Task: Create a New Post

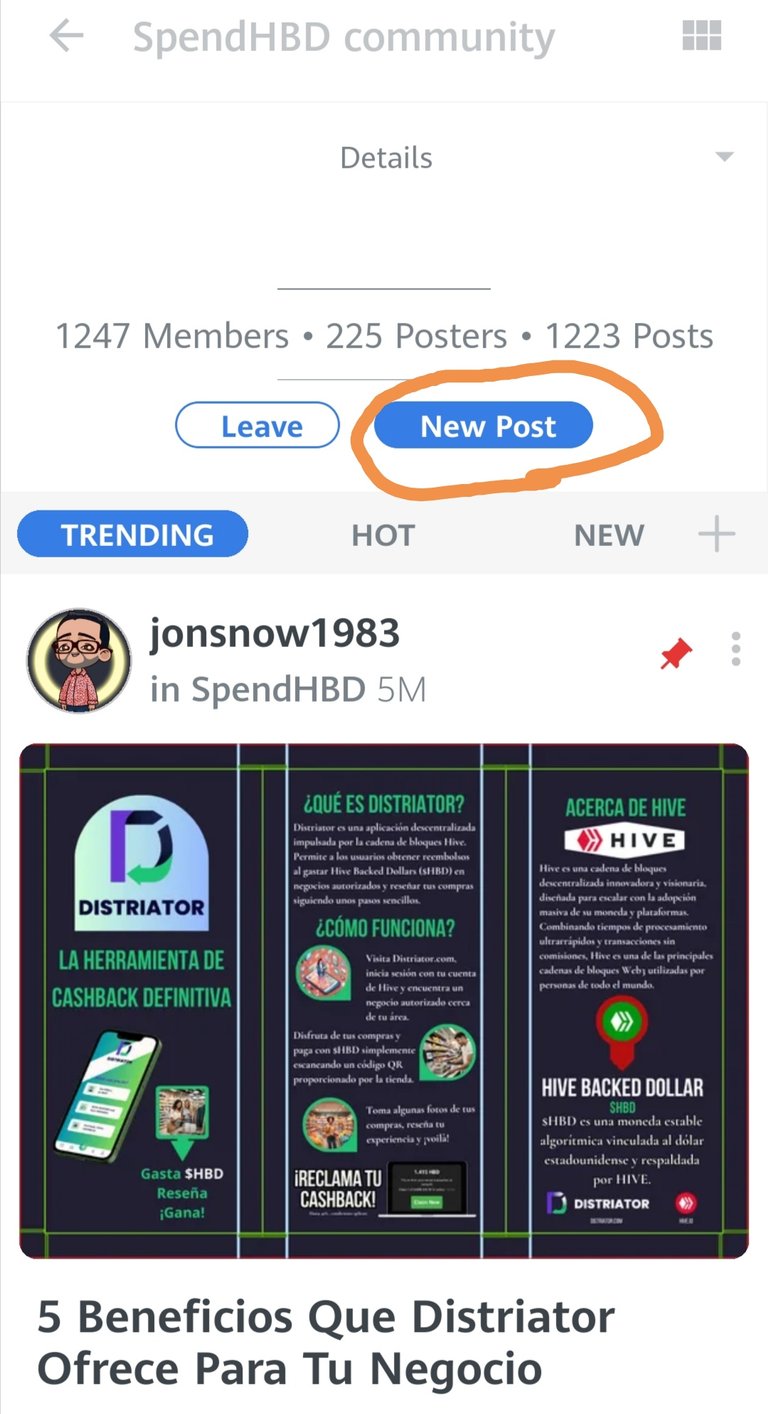Action: [484, 426]
